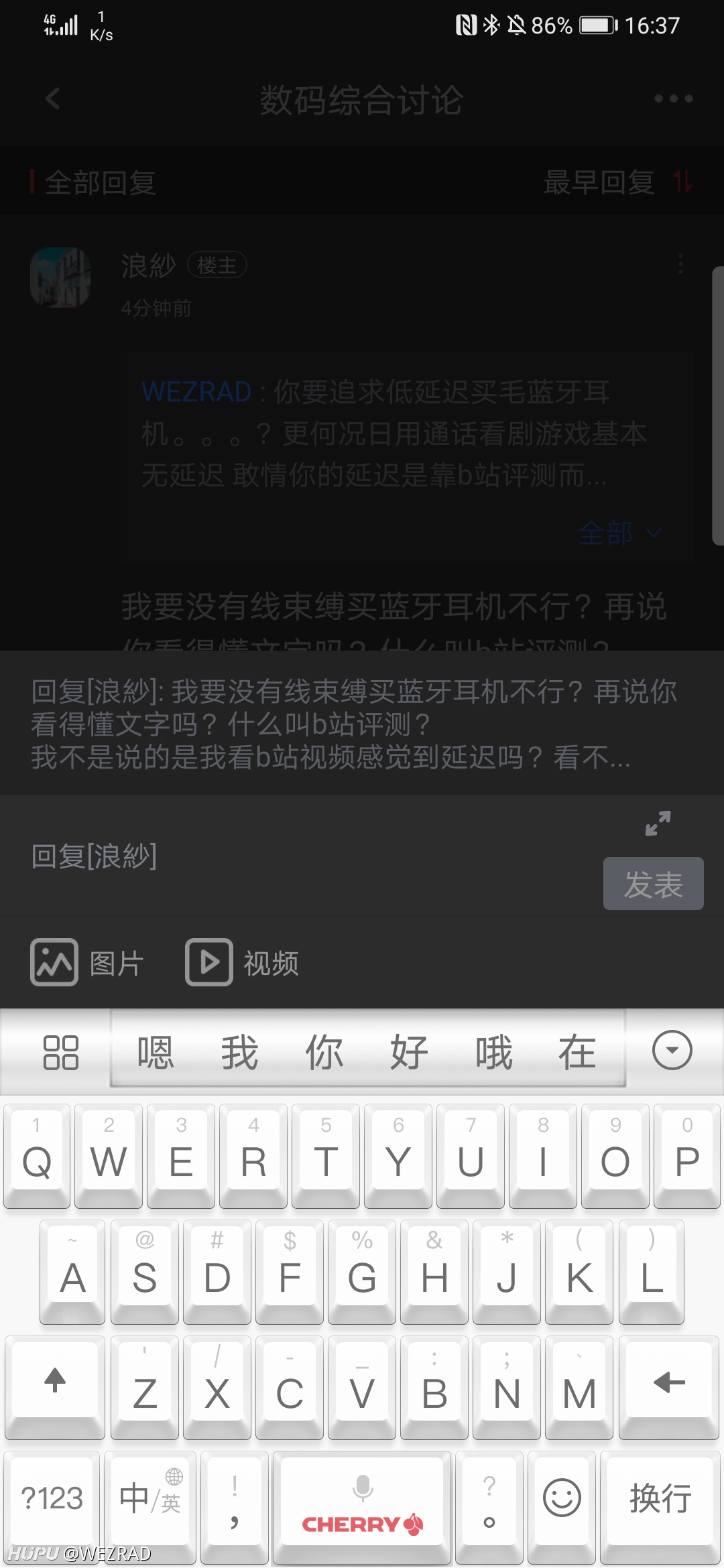
Task: Collapse the keyboard with the down-arrow icon
Action: click(x=672, y=1050)
